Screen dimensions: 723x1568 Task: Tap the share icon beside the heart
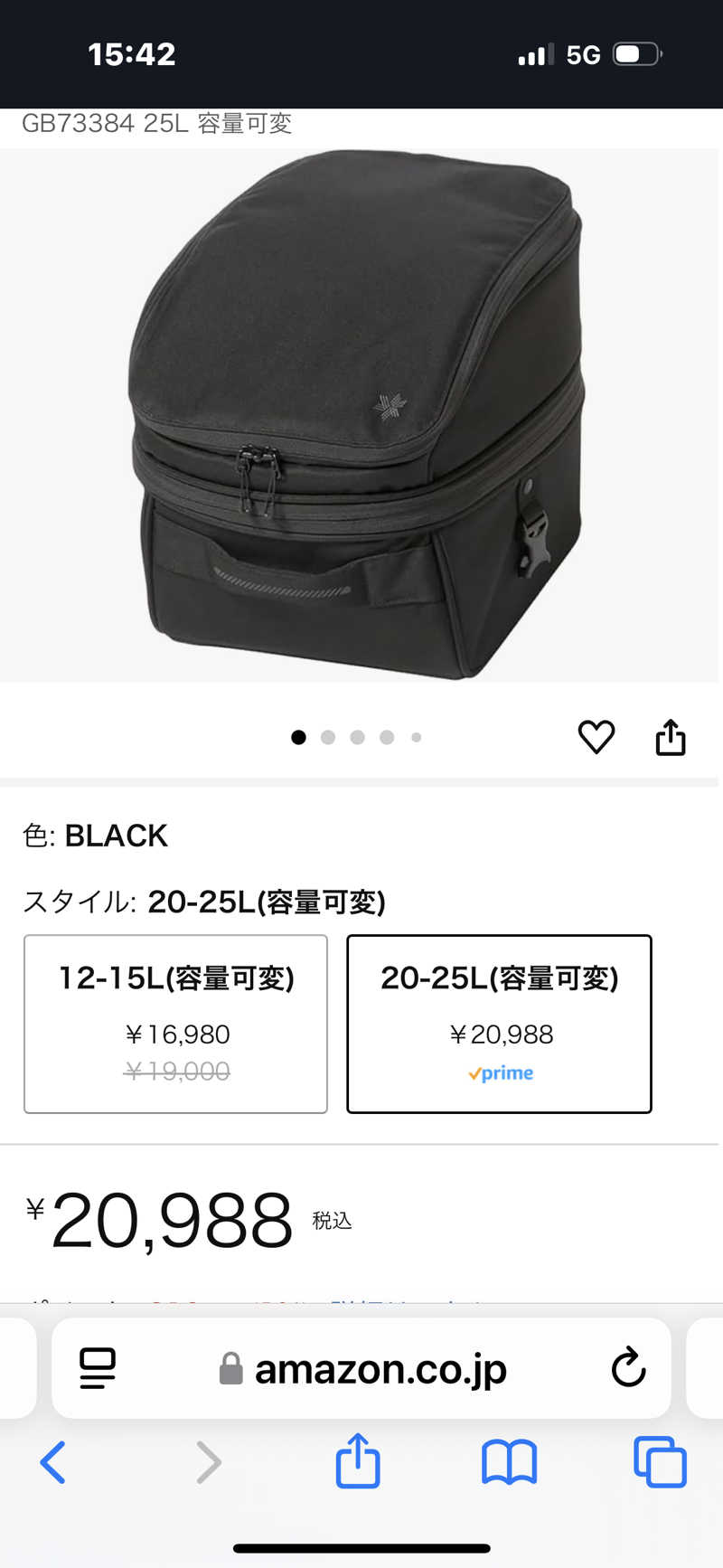coord(670,737)
